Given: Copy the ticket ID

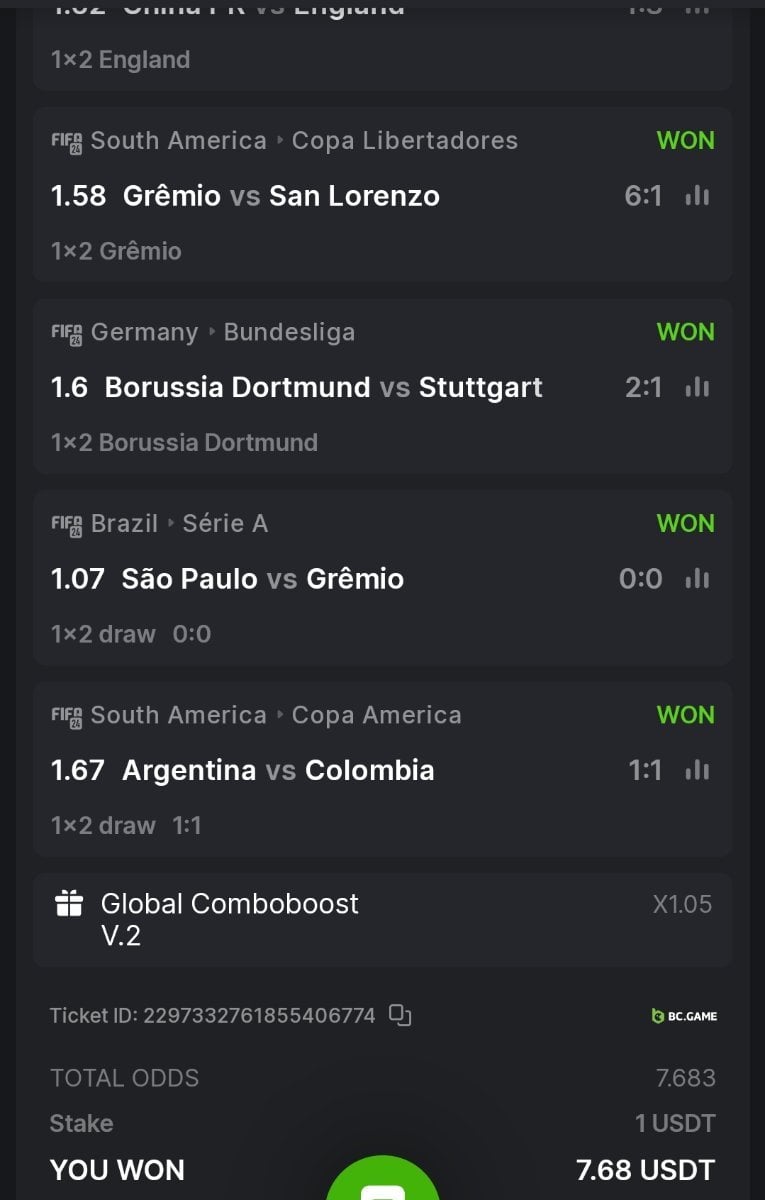Looking at the screenshot, I should [x=400, y=1015].
